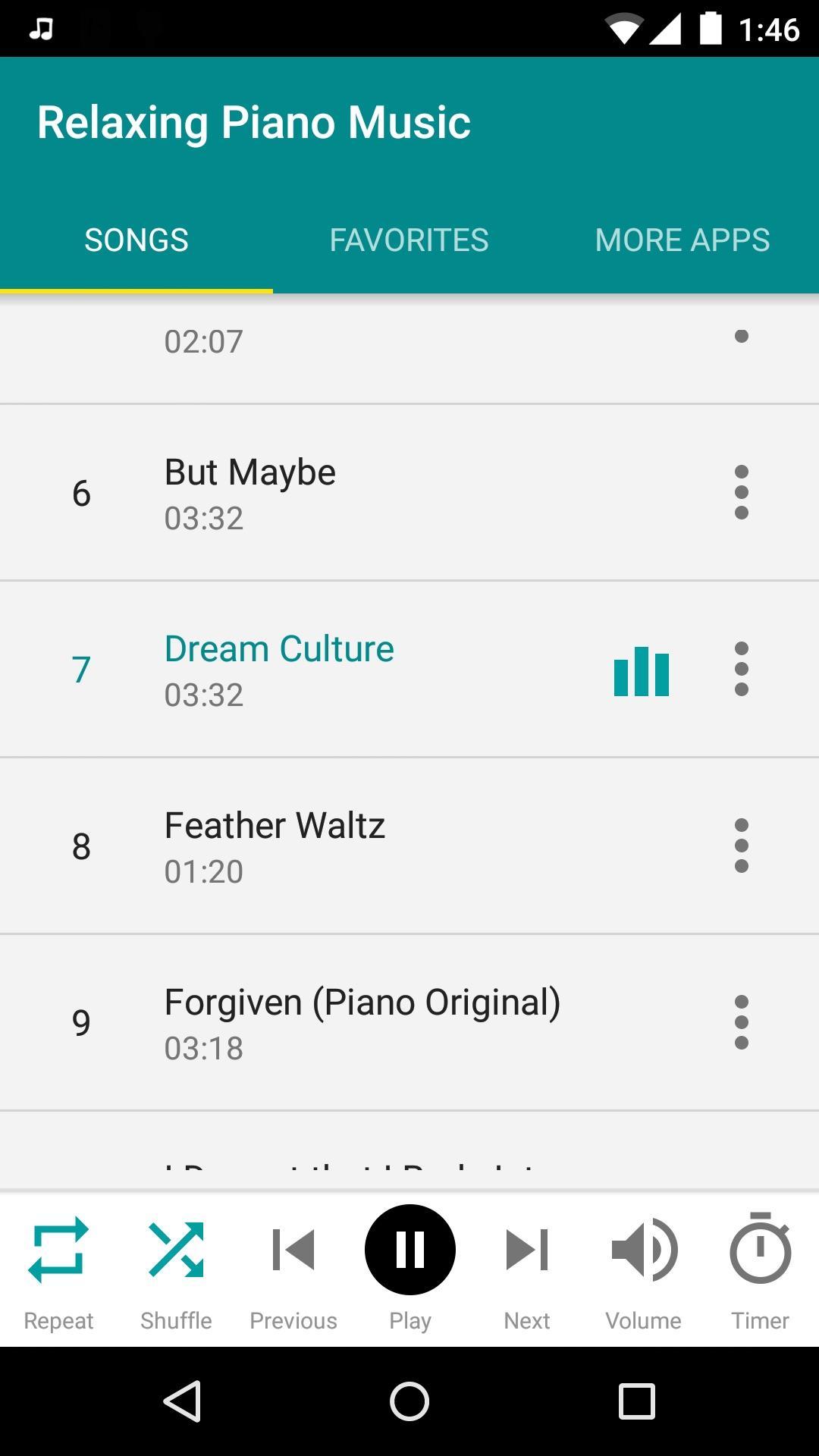
Task: Tap the music note icon in the status bar
Action: (x=42, y=29)
